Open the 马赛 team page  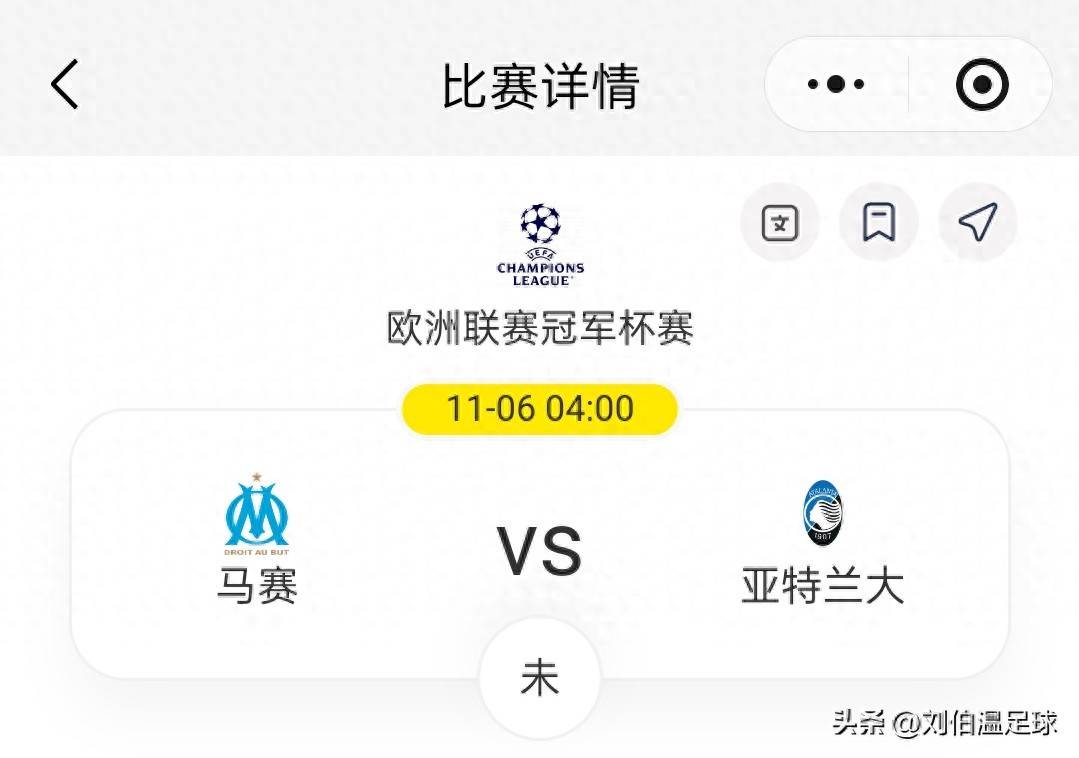pyautogui.click(x=257, y=540)
